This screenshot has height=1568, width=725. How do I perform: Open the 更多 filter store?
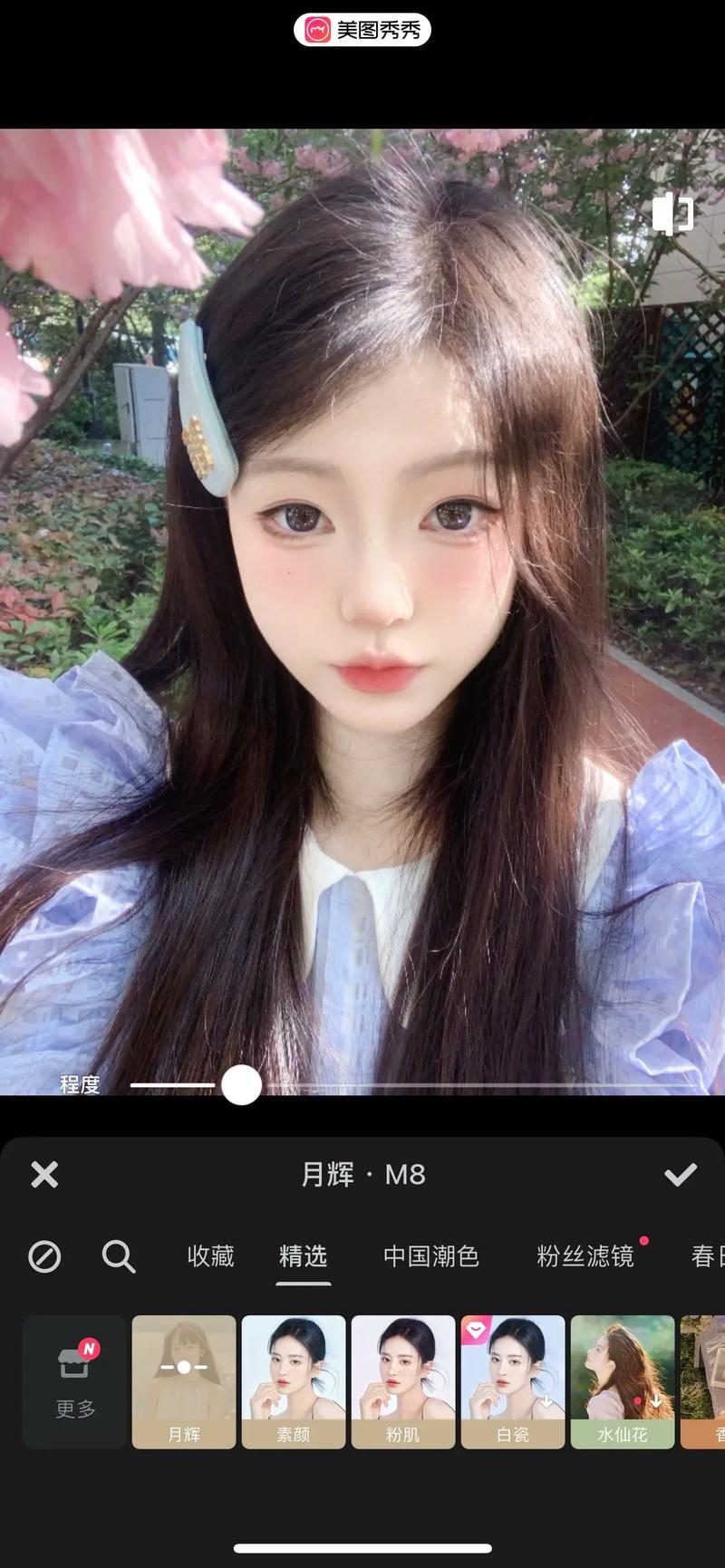click(75, 1381)
